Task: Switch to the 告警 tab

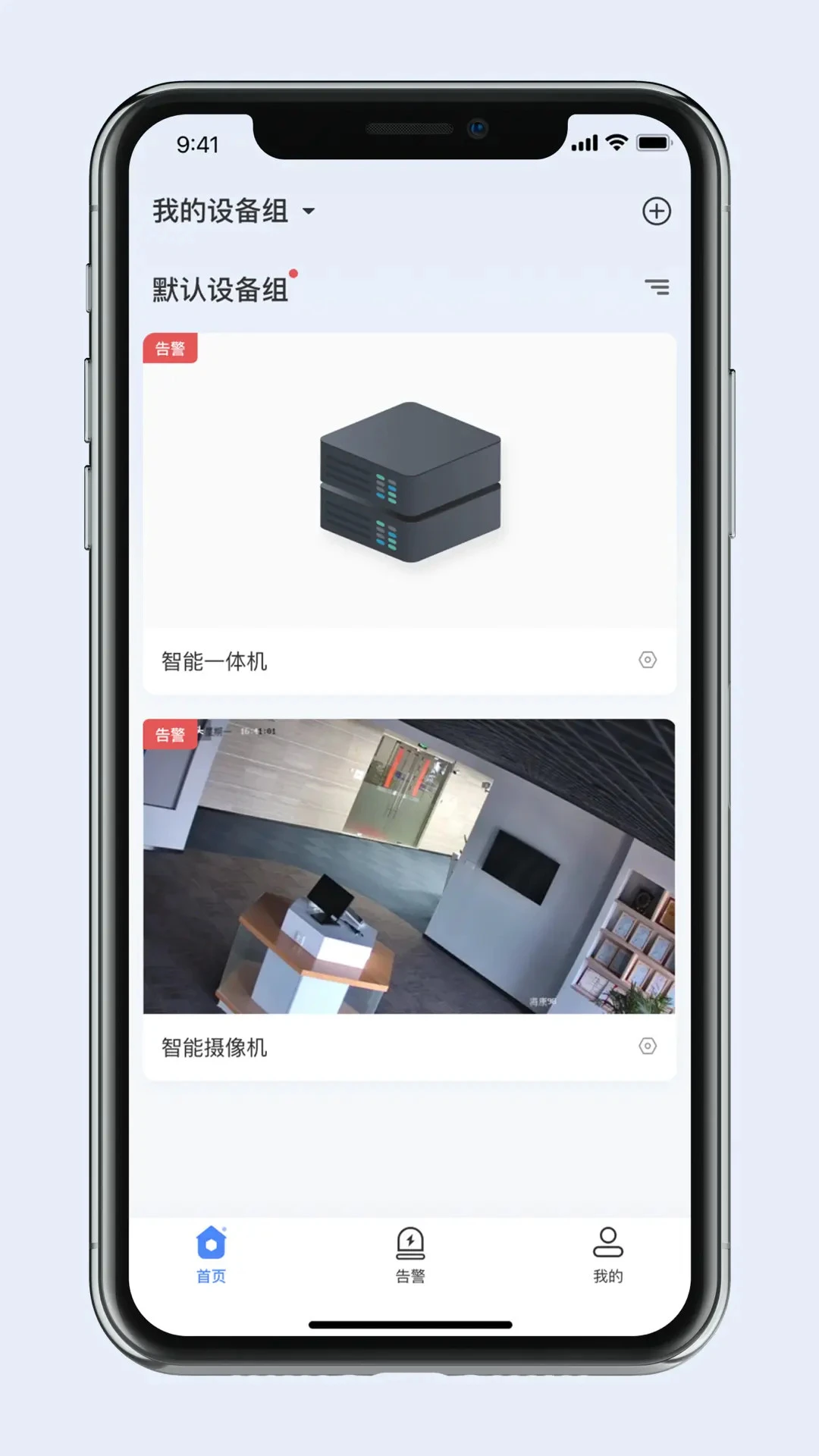Action: coord(410,1255)
